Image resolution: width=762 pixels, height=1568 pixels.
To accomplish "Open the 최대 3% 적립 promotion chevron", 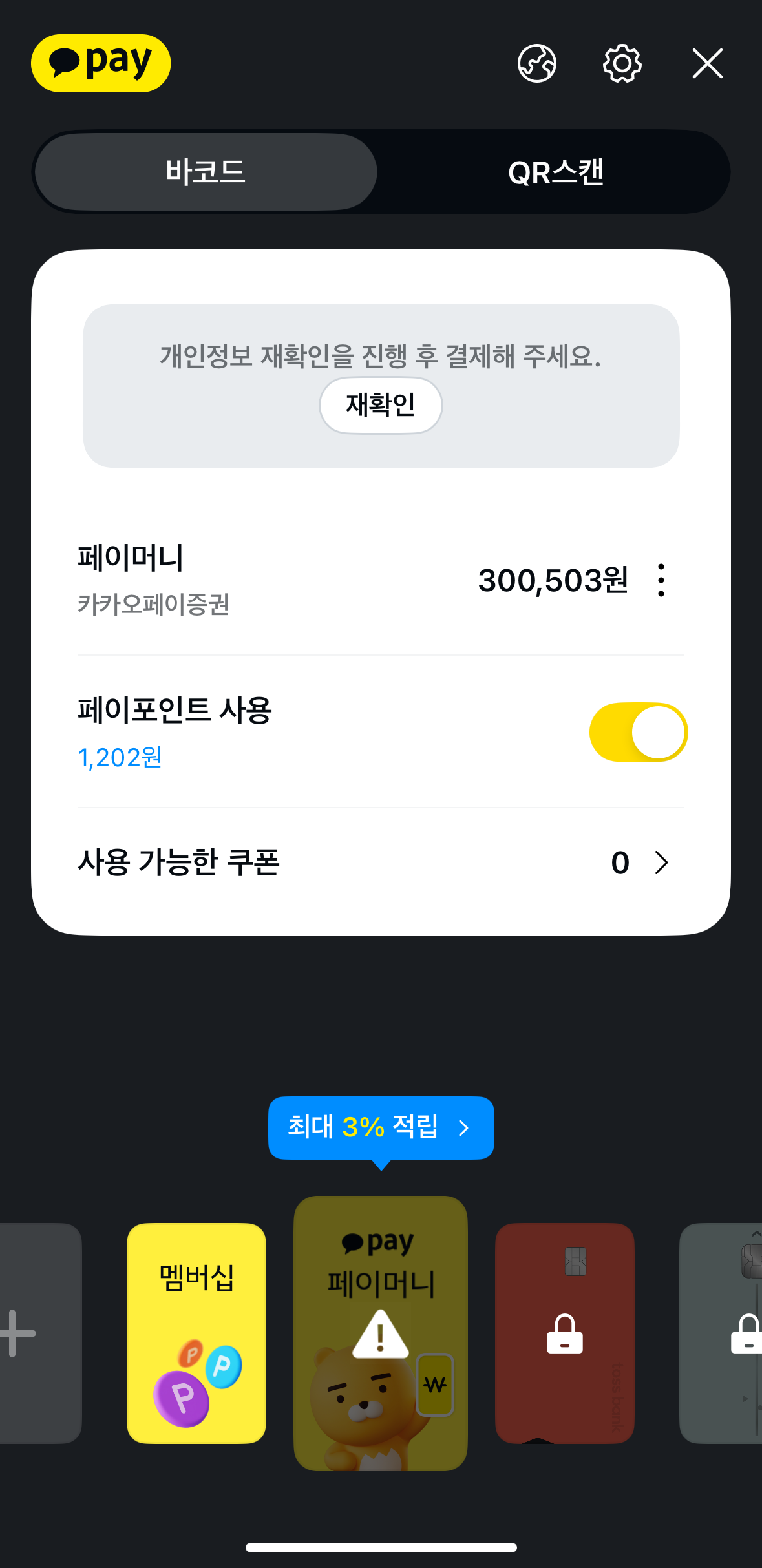I will 464,1127.
